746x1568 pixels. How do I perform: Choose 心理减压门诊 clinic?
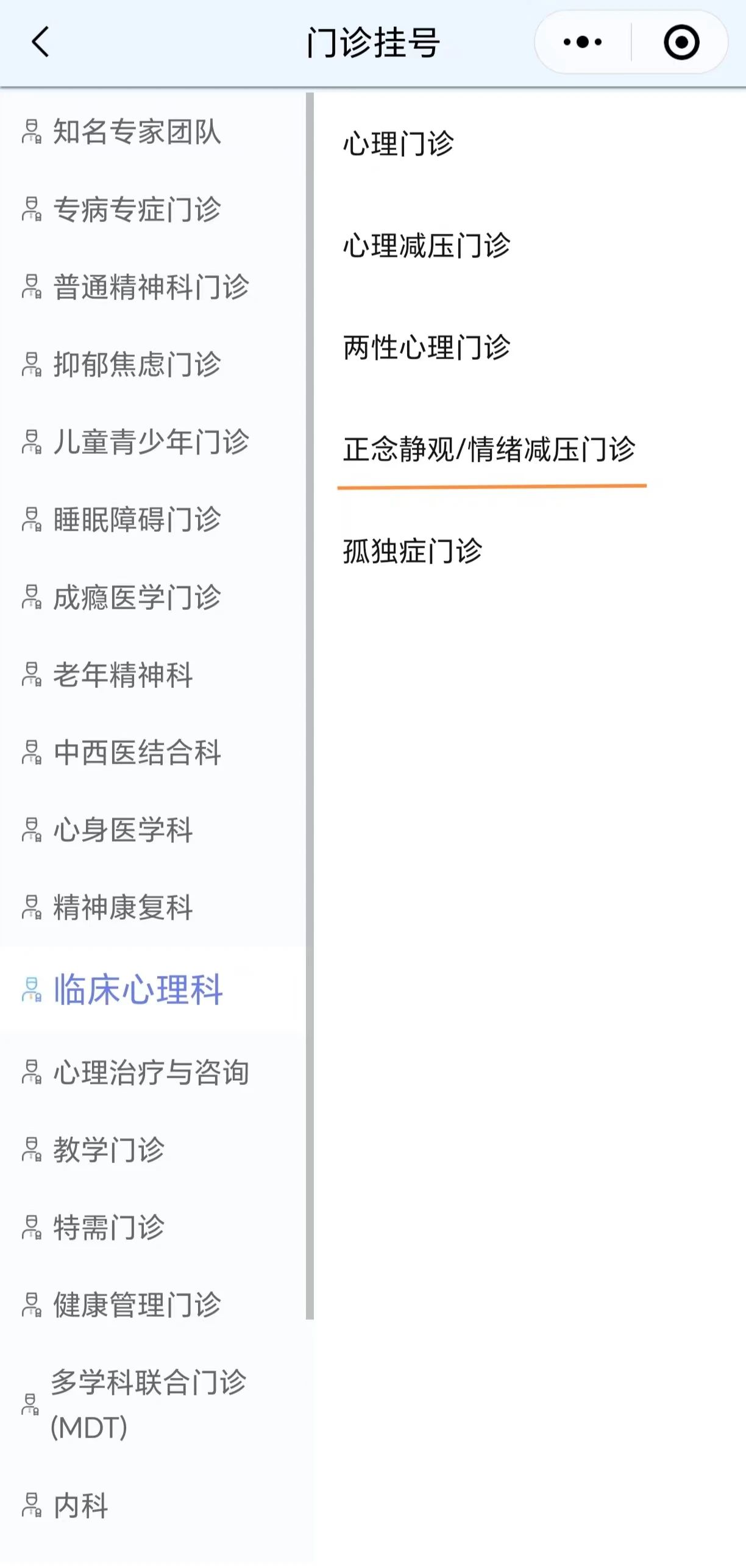(426, 246)
